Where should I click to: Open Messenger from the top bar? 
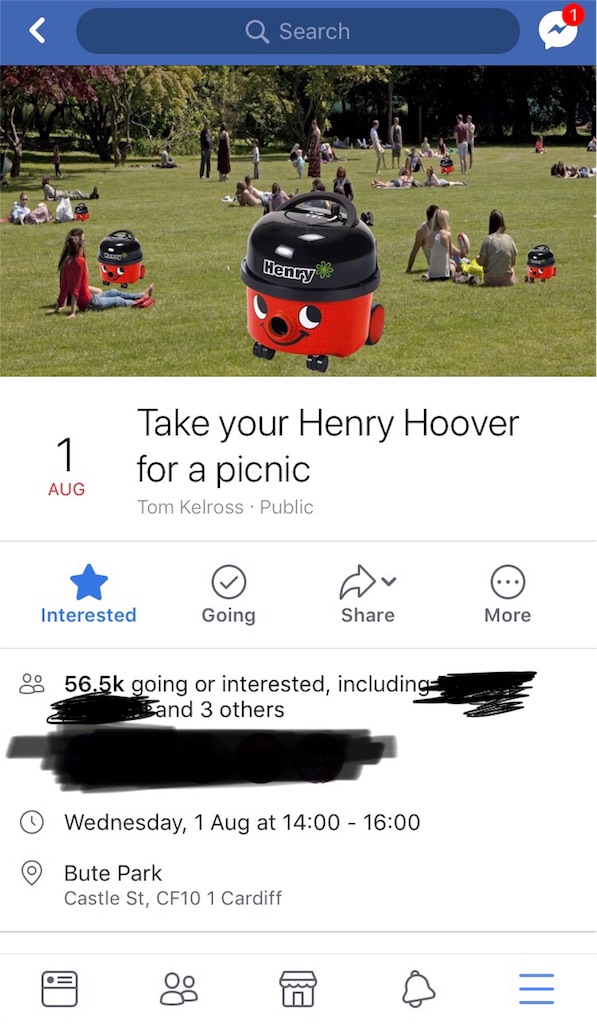560,29
